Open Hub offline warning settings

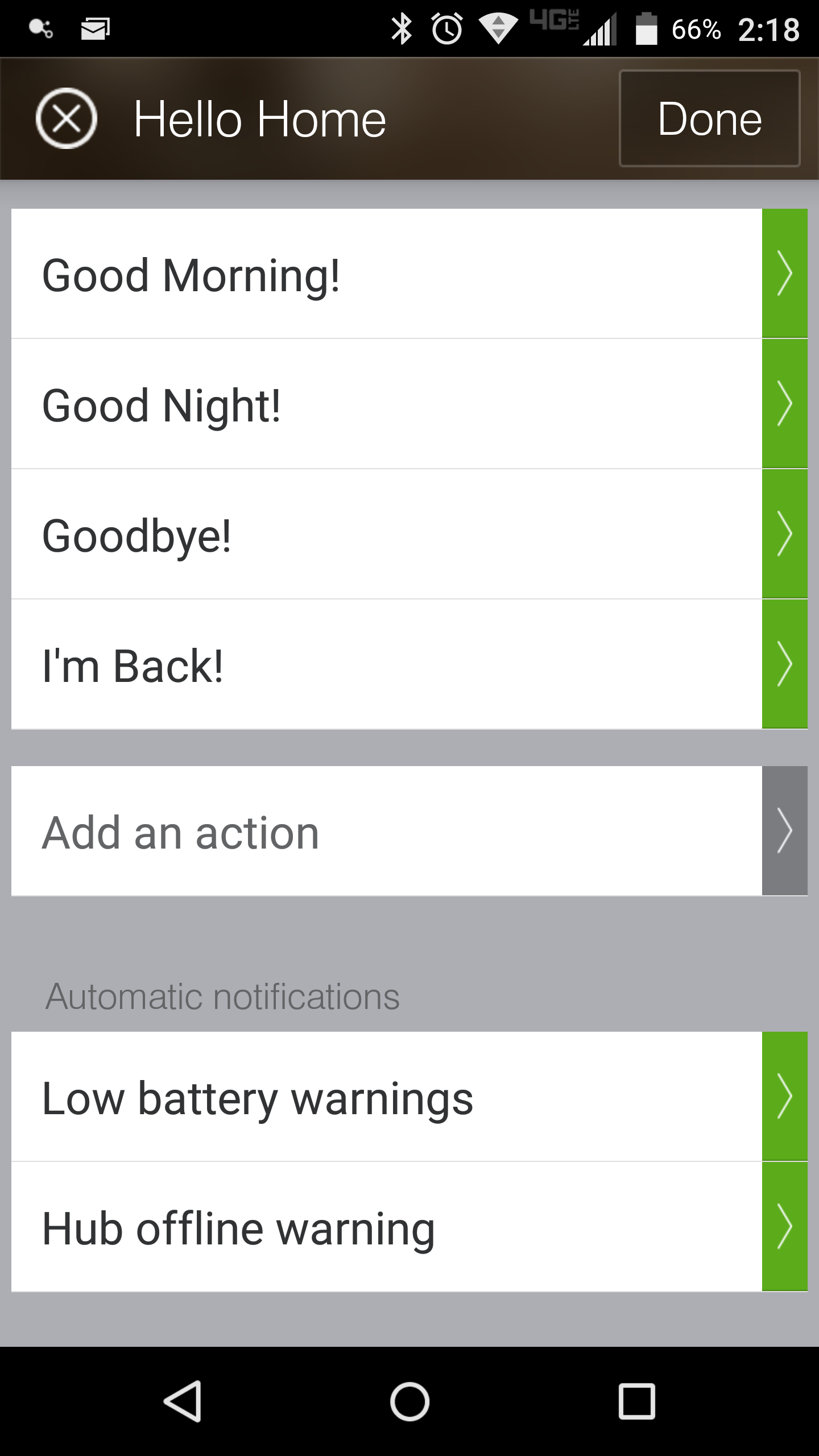coord(409,1227)
